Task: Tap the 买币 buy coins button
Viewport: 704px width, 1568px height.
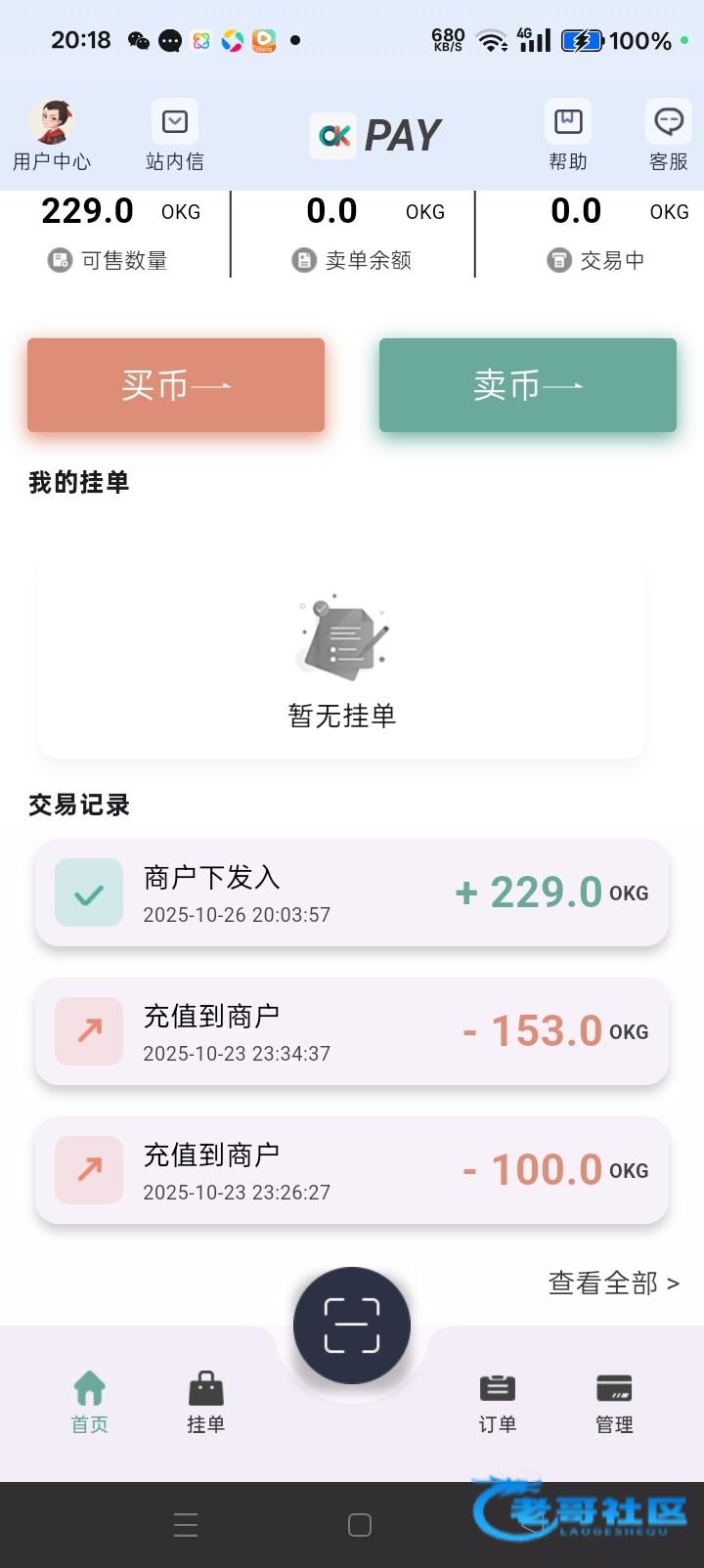Action: click(x=176, y=385)
